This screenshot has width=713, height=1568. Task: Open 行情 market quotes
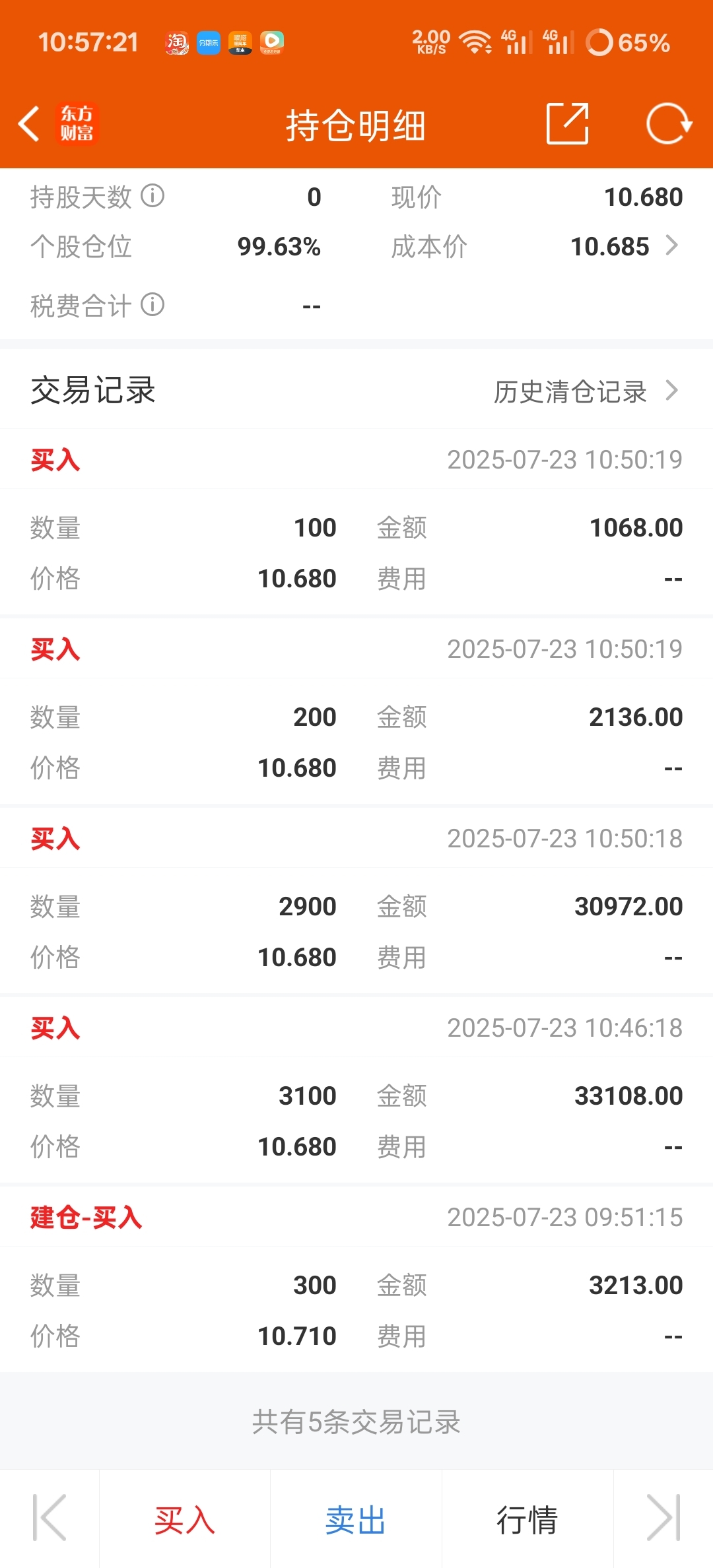[527, 1520]
